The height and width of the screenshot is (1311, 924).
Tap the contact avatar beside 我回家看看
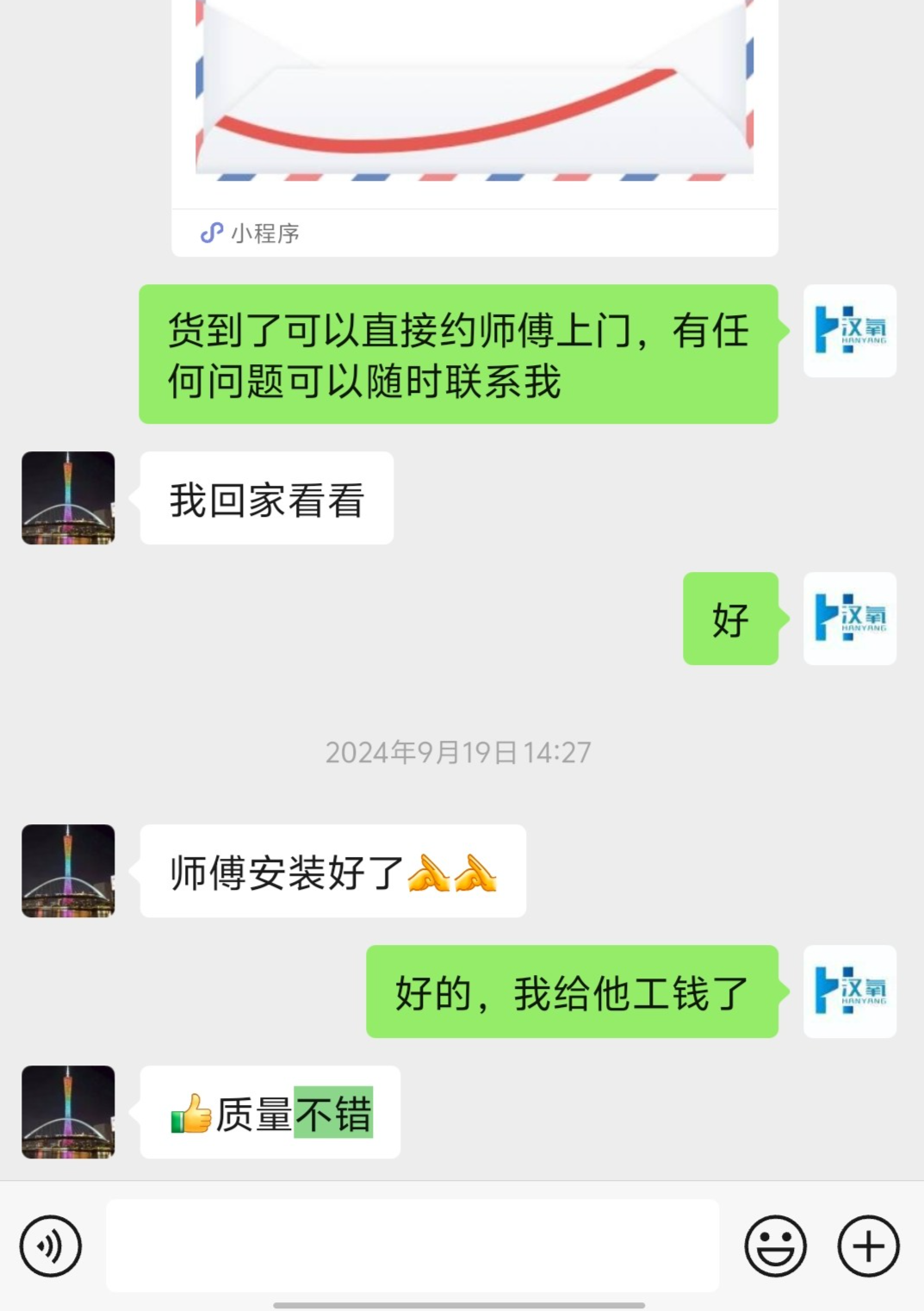tap(68, 498)
